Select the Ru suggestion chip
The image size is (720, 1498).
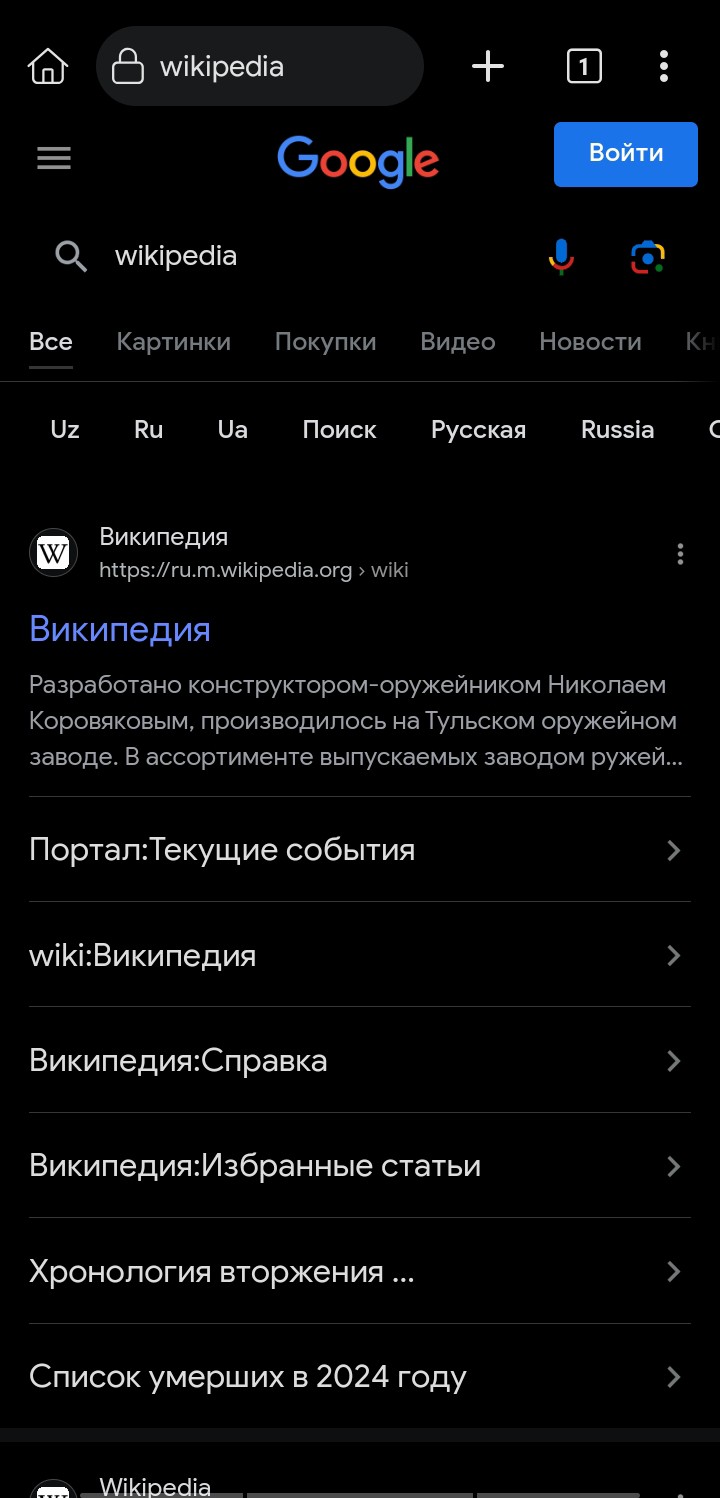point(148,430)
